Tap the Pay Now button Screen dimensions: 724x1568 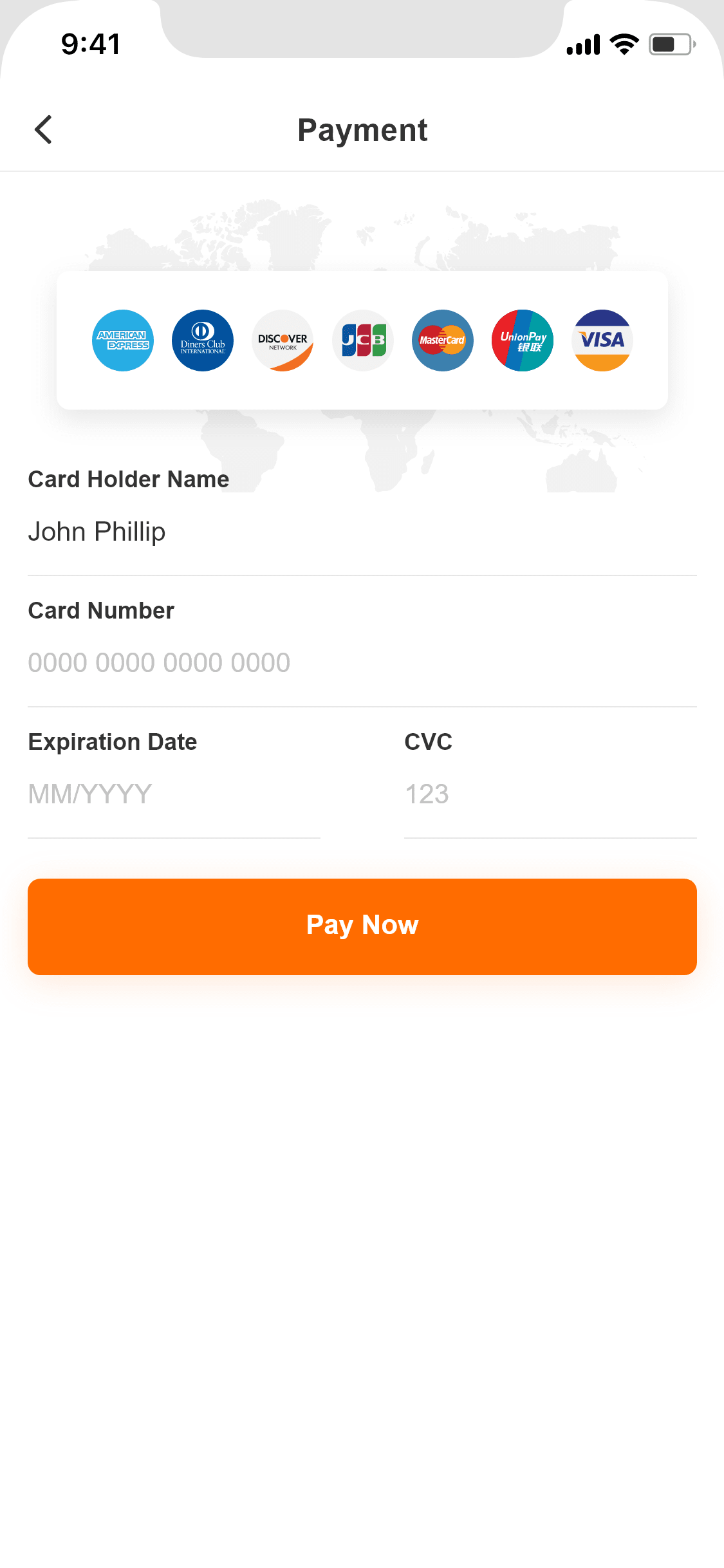[362, 926]
